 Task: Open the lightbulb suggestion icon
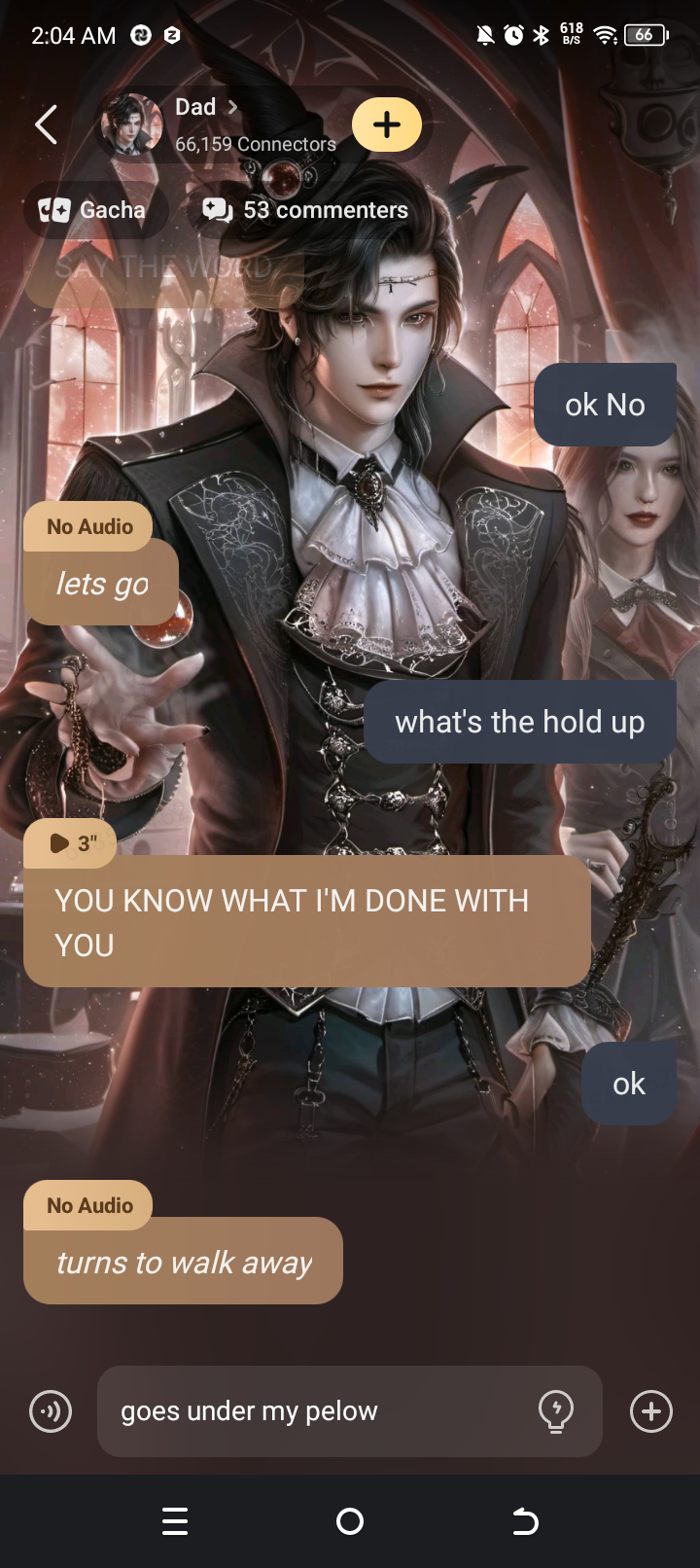[556, 1411]
